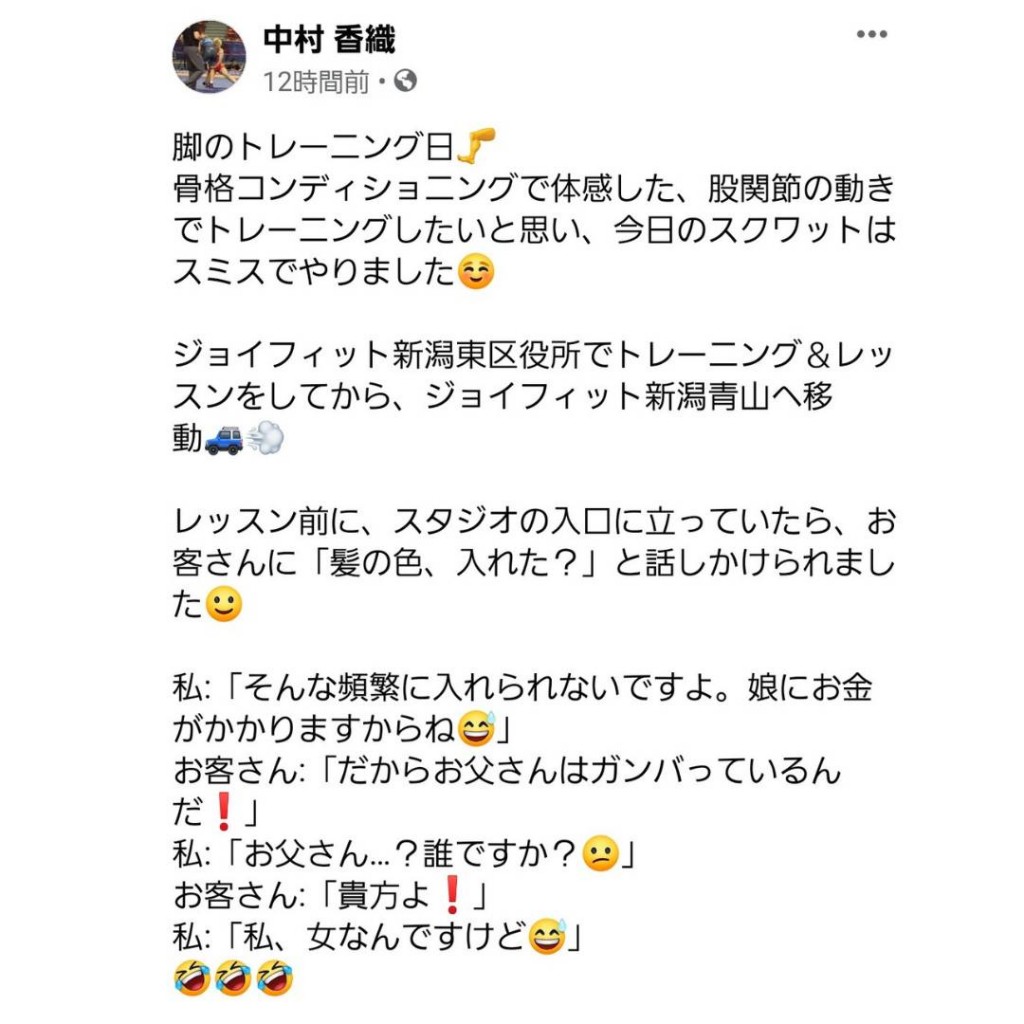Open 中村 香織's profile picture
This screenshot has height=1024, width=1024.
[209, 57]
